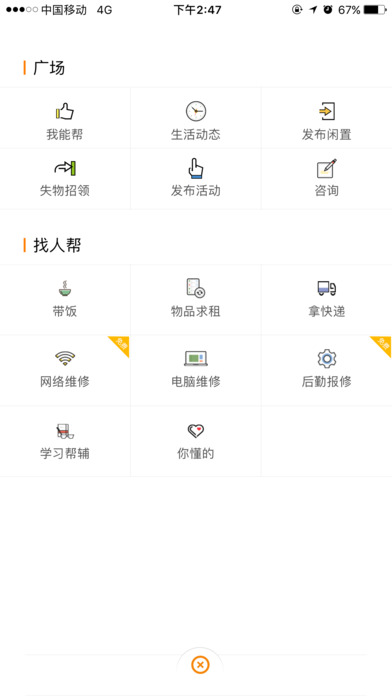Open 电脑维修 computer repair
Screen dimensions: 392x696
click(x=196, y=370)
